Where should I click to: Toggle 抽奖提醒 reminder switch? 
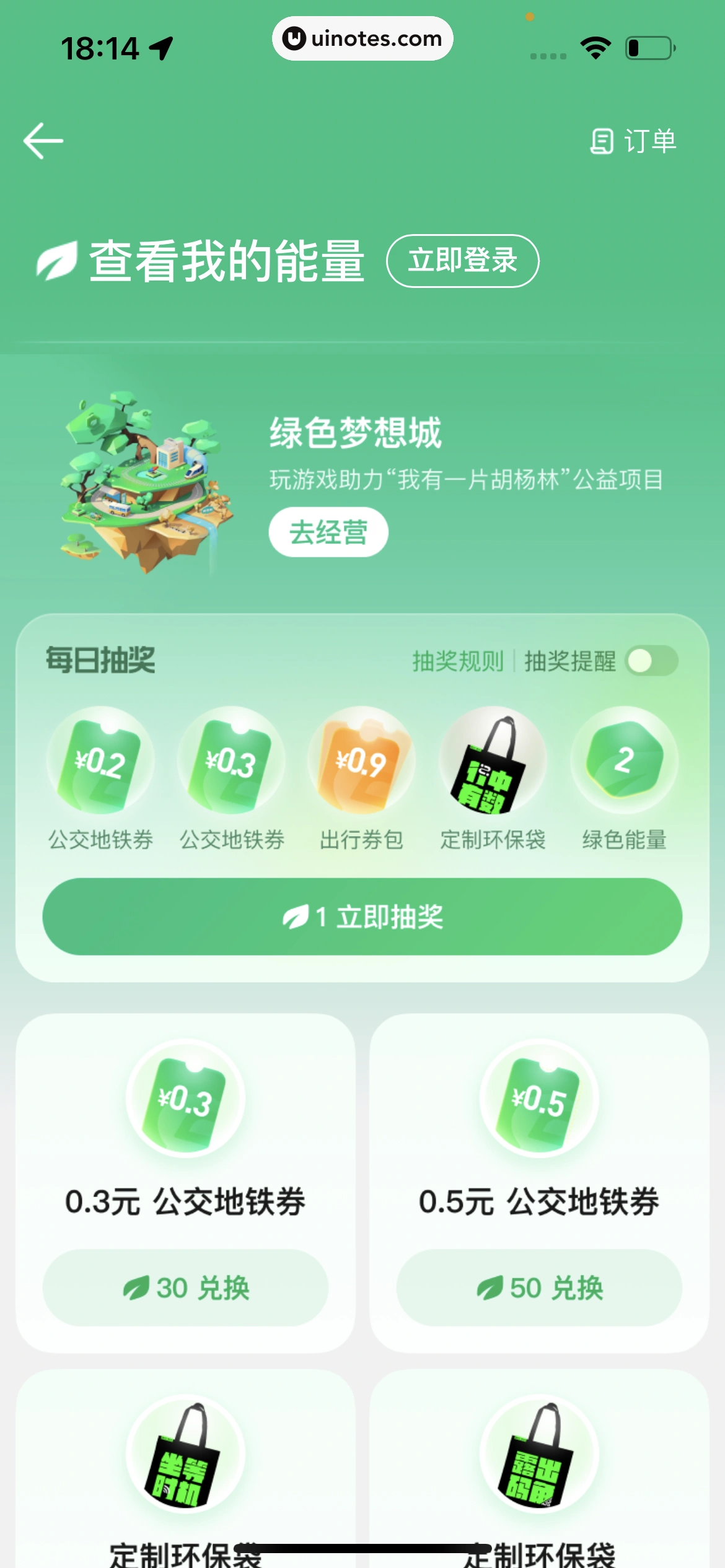[x=652, y=661]
